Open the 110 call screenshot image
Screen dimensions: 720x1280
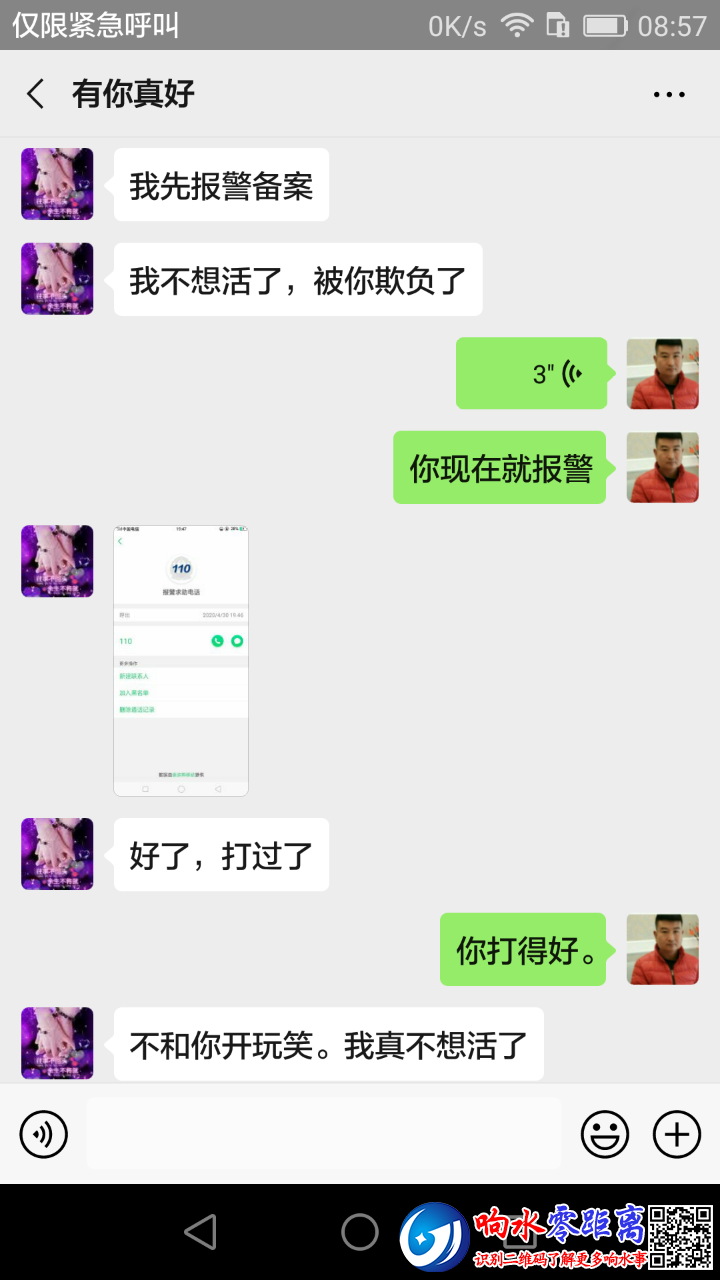[x=181, y=660]
